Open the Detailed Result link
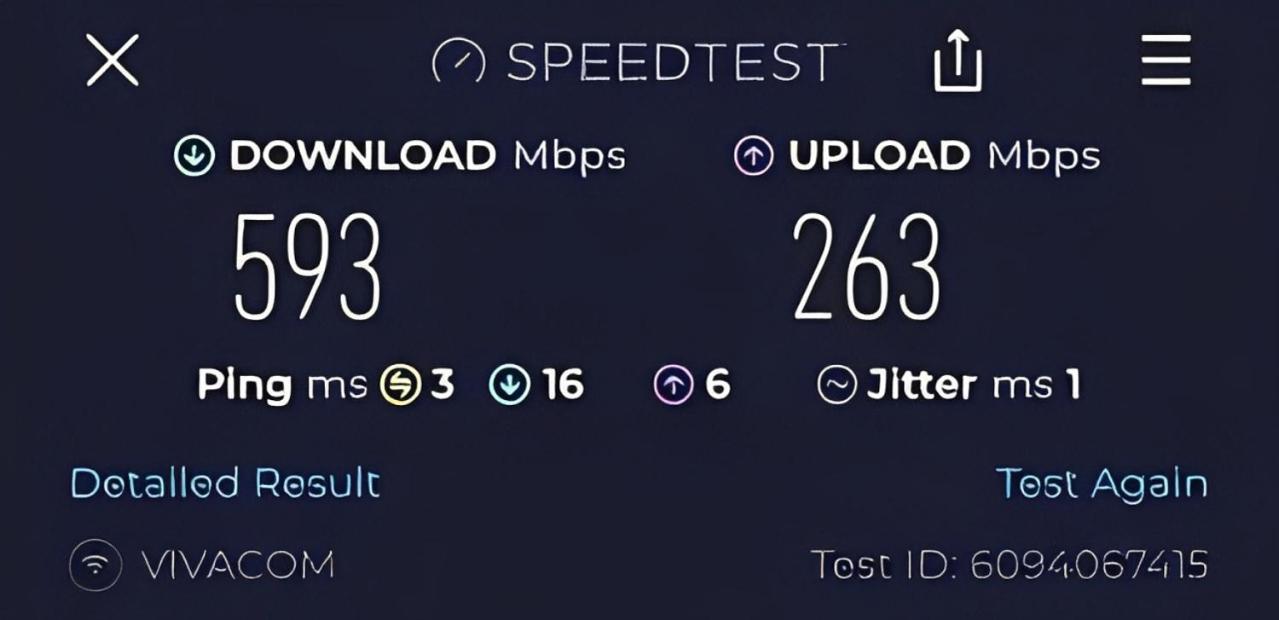The width and height of the screenshot is (1279, 620). click(225, 483)
